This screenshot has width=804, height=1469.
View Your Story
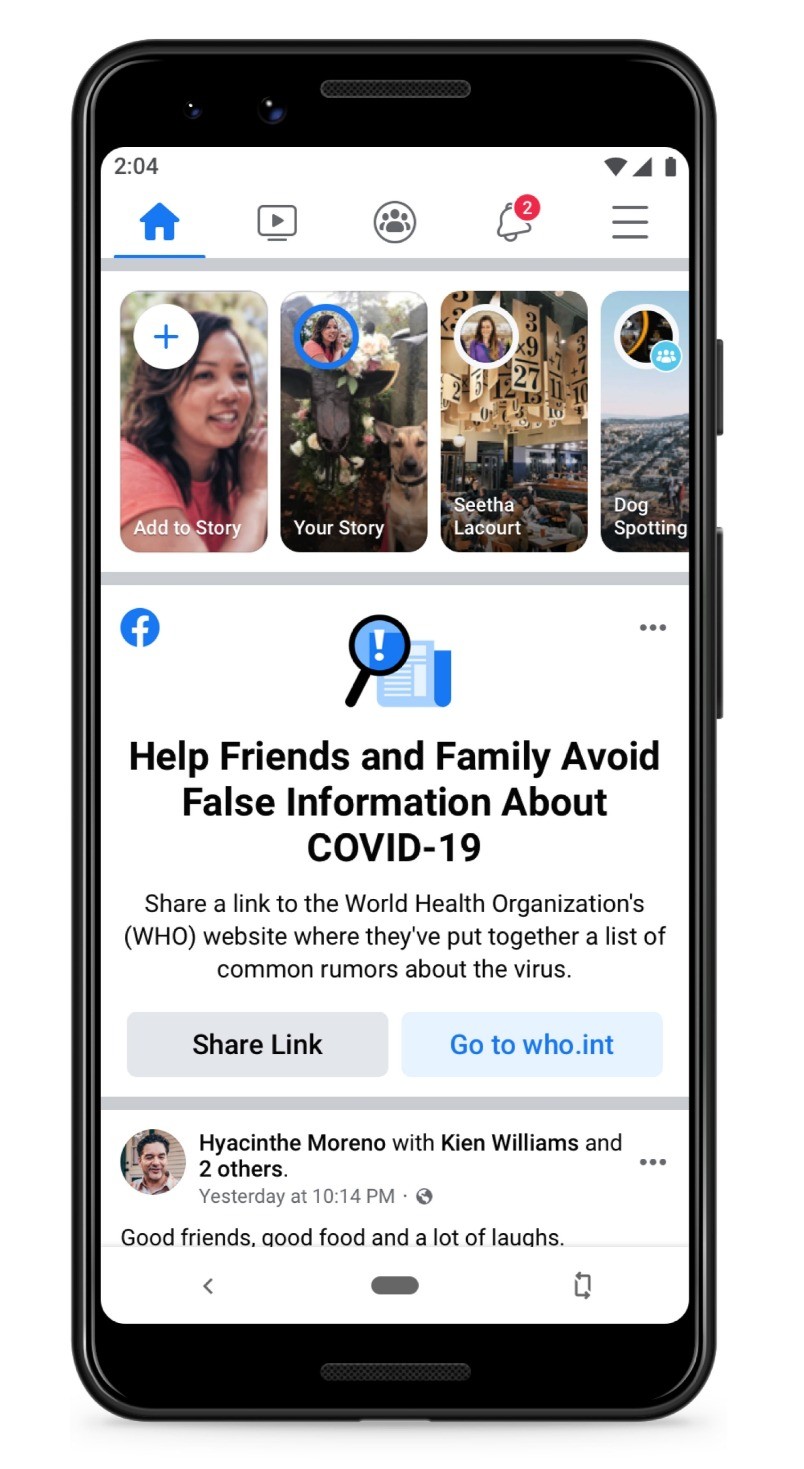pyautogui.click(x=354, y=421)
